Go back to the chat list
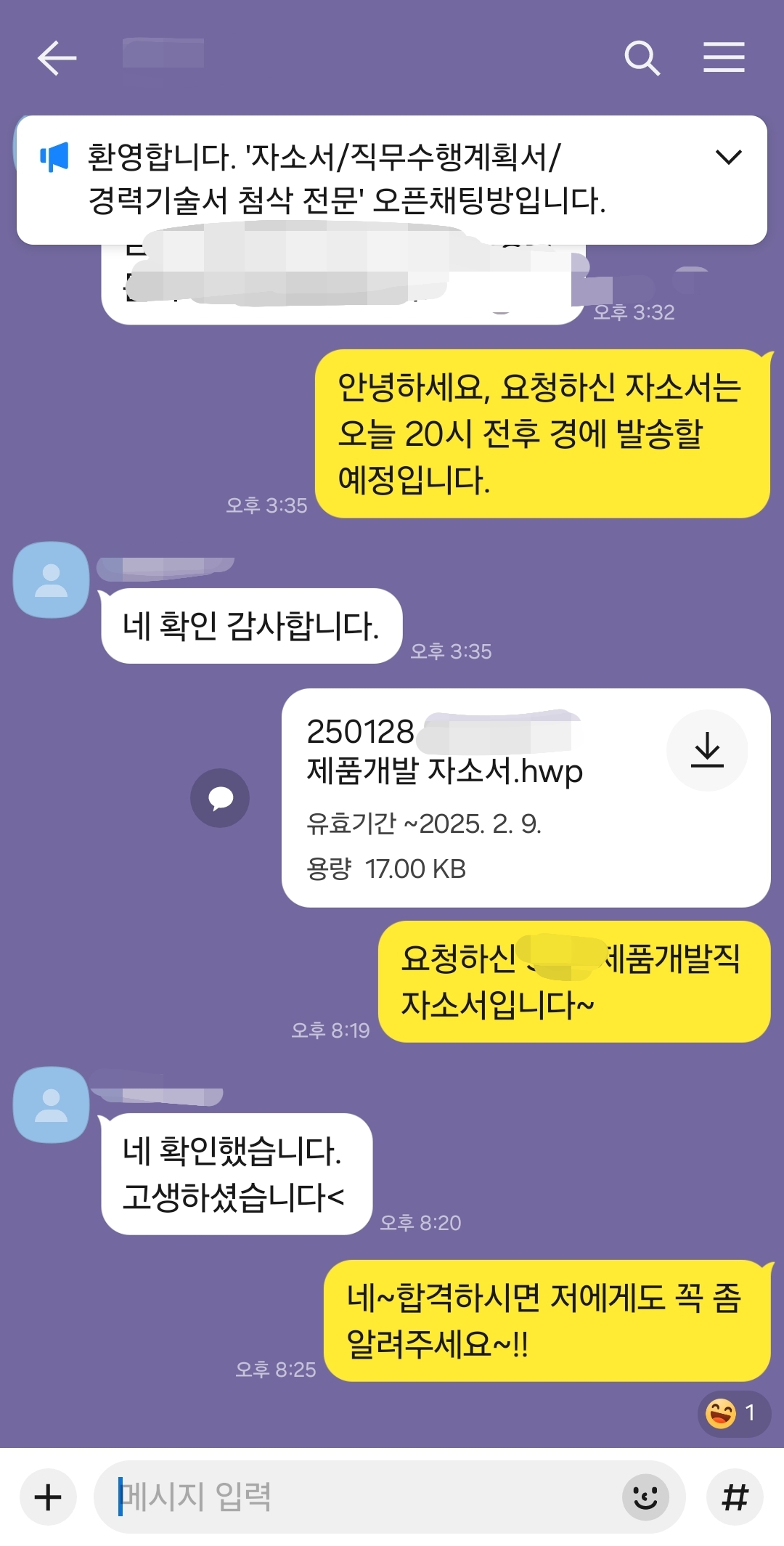The width and height of the screenshot is (784, 1546). coord(57,58)
